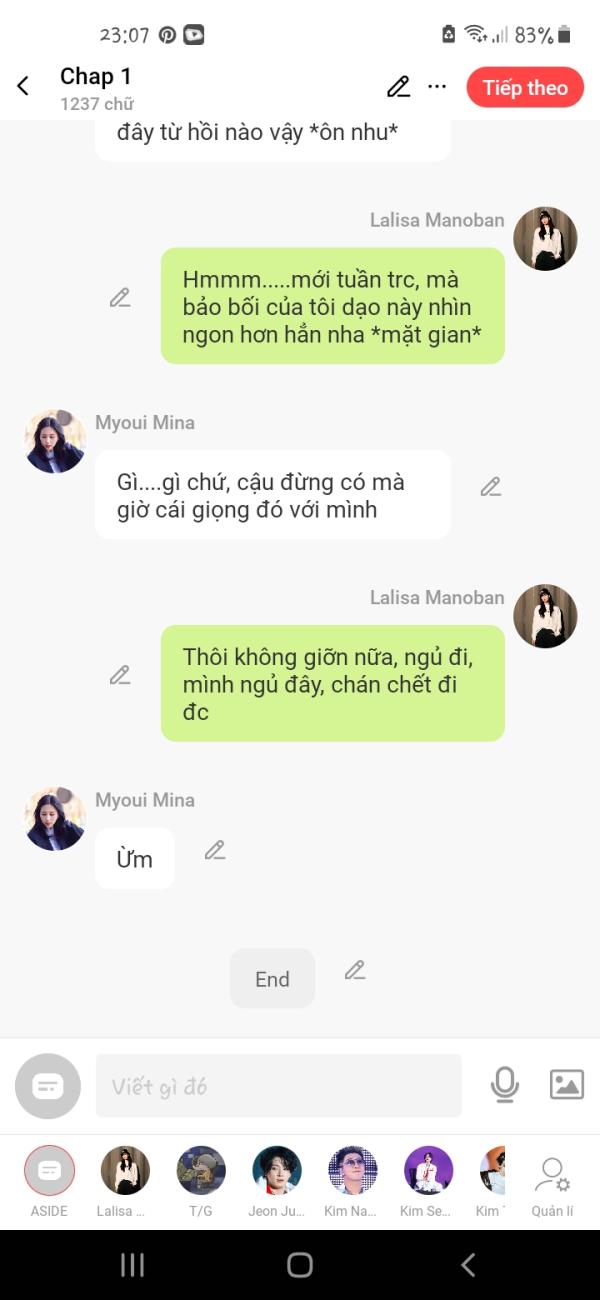The height and width of the screenshot is (1300, 600).
Task: Tap the system home button
Action: pos(299,1265)
